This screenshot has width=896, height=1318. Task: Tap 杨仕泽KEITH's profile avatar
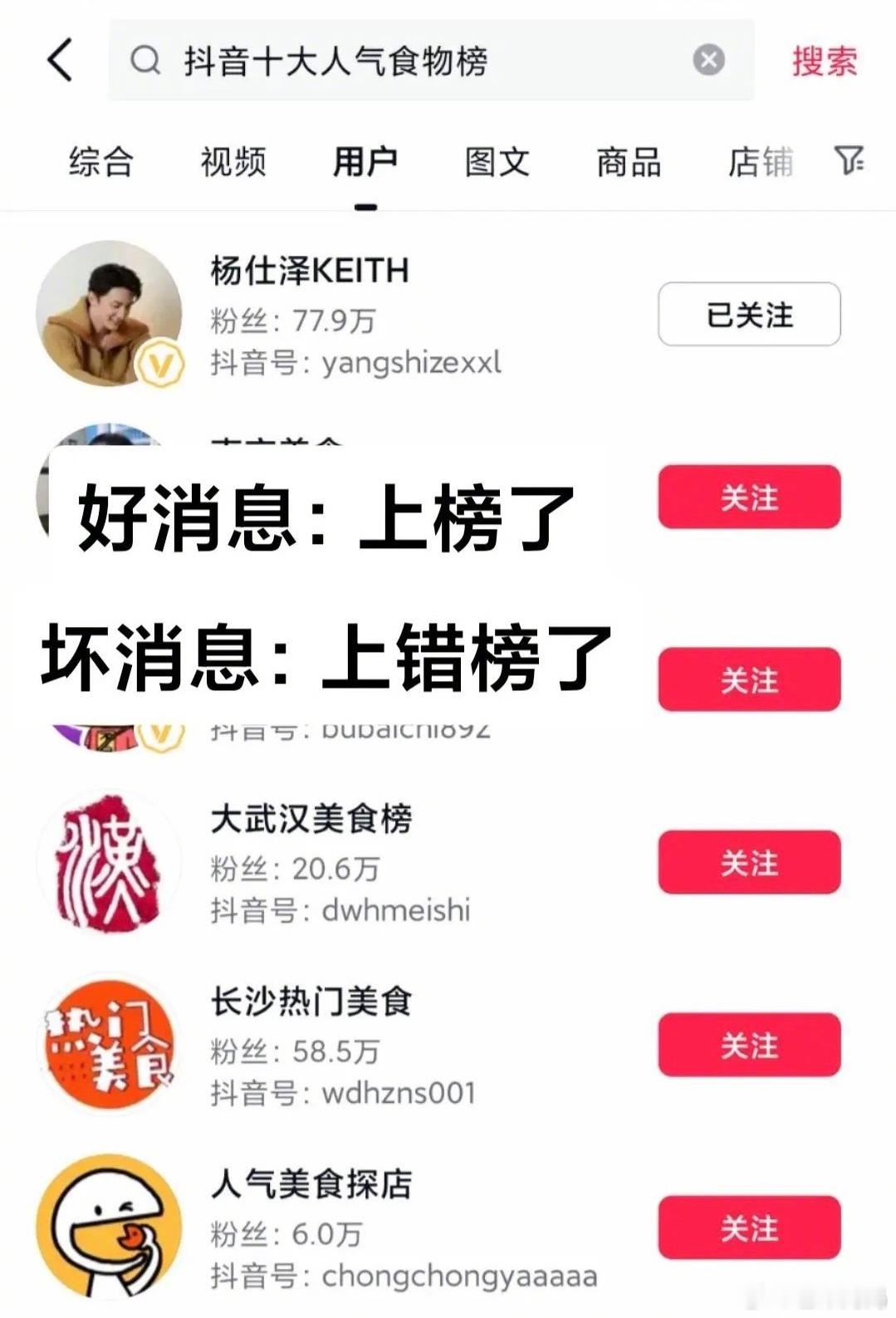[110, 311]
